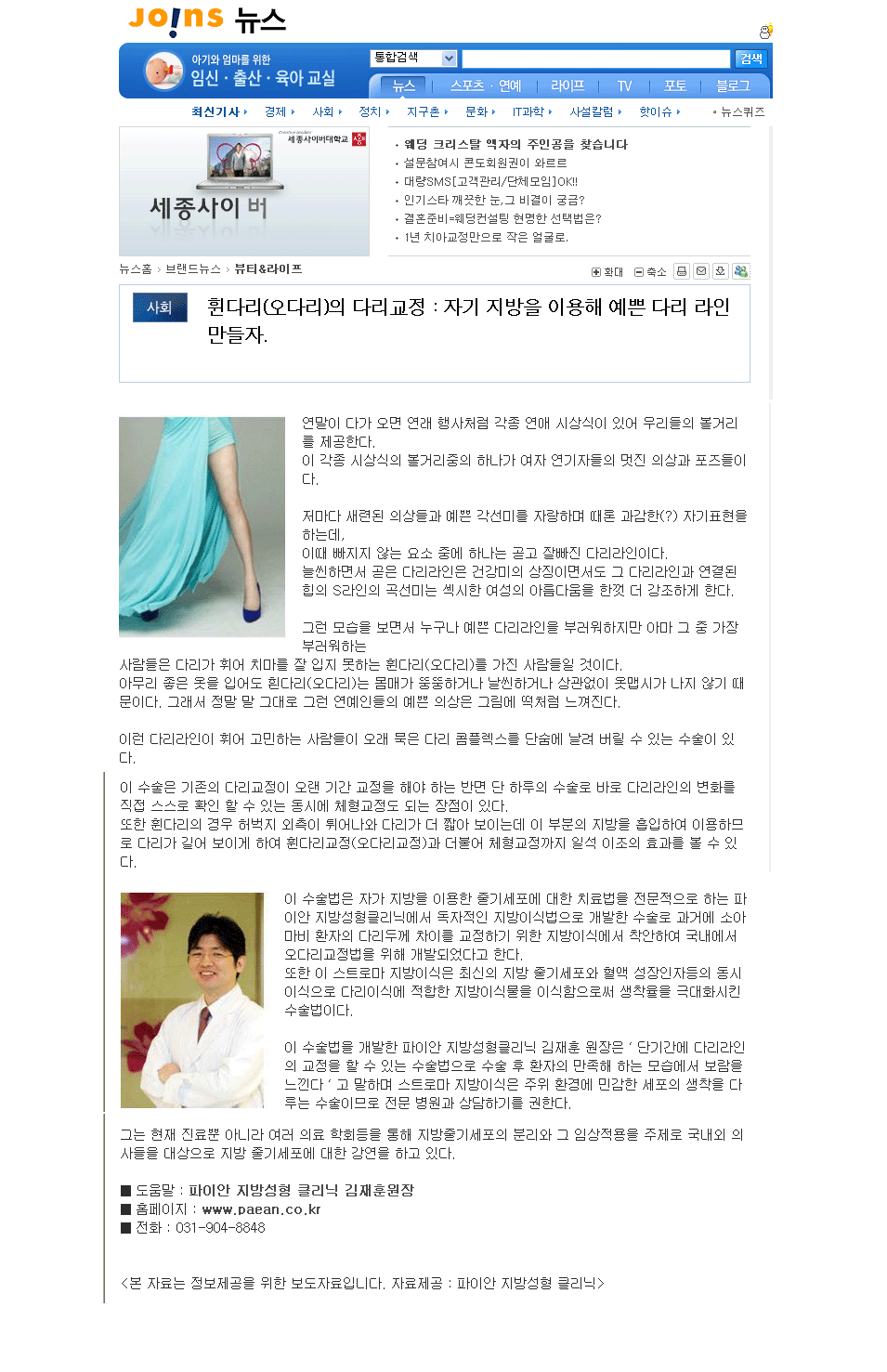Print this article
Viewport: 887px width, 1372px height.
[682, 271]
